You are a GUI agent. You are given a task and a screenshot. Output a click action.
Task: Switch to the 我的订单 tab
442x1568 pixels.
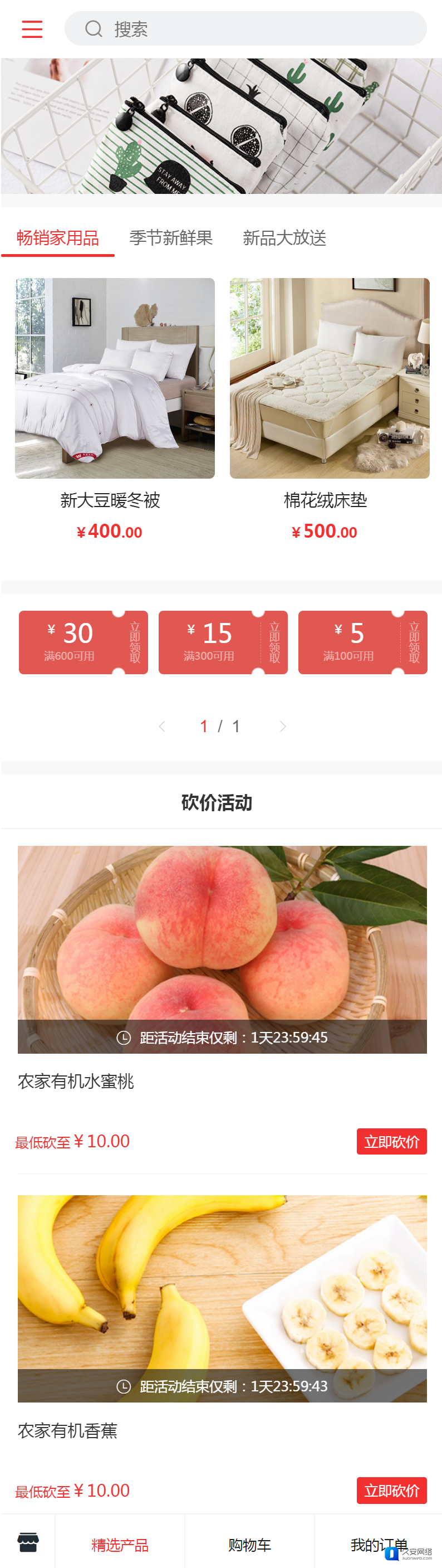[378, 1544]
